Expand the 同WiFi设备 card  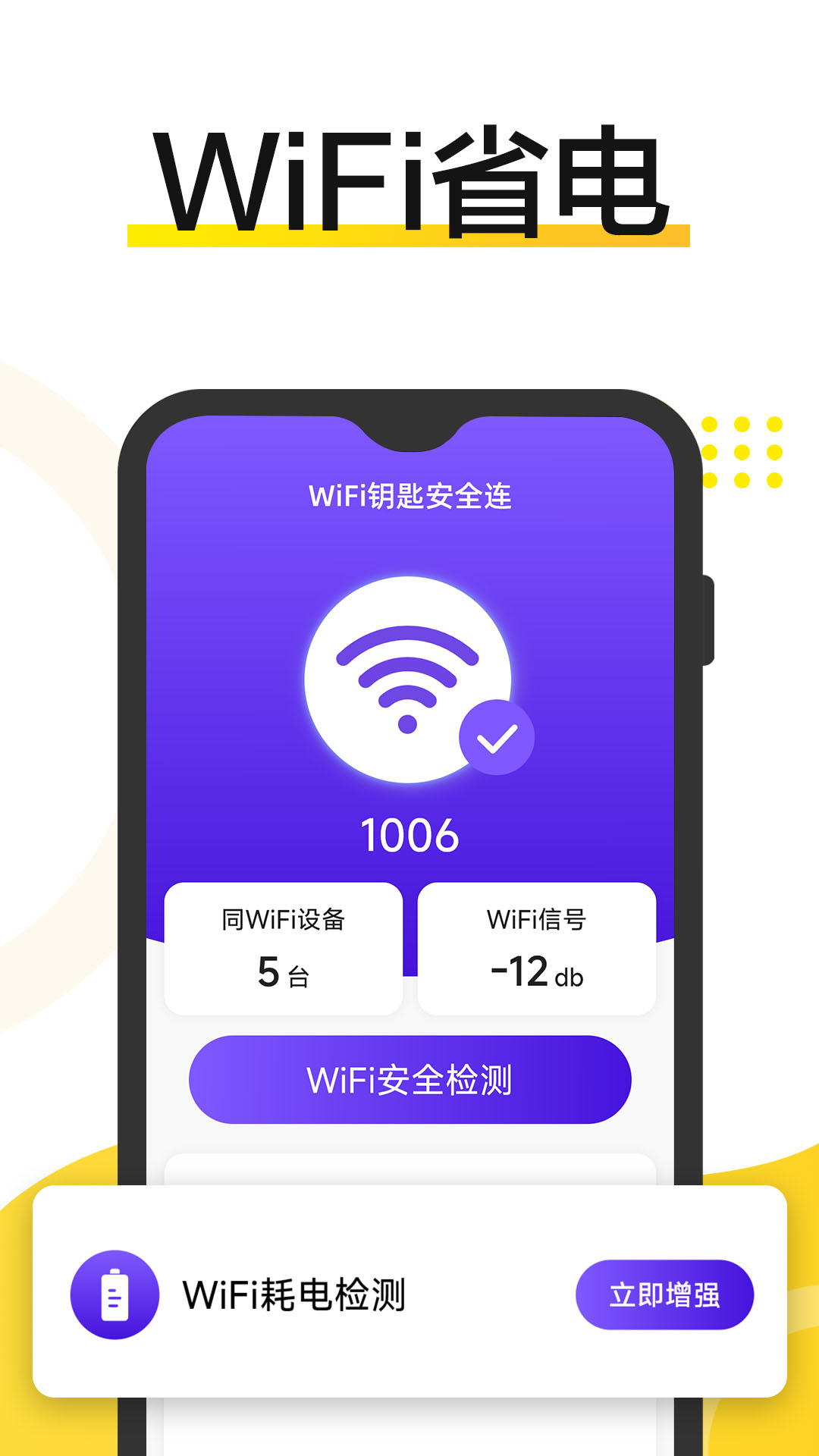281,948
